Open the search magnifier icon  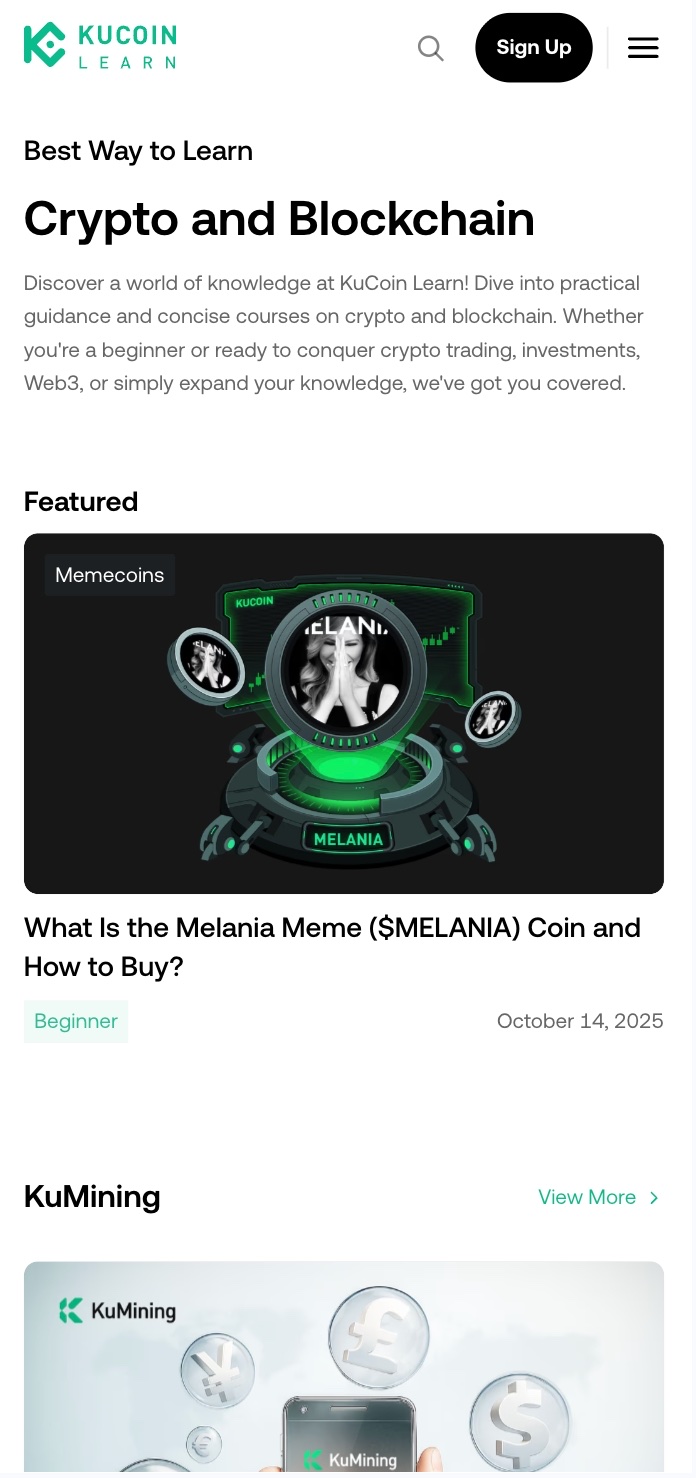431,48
